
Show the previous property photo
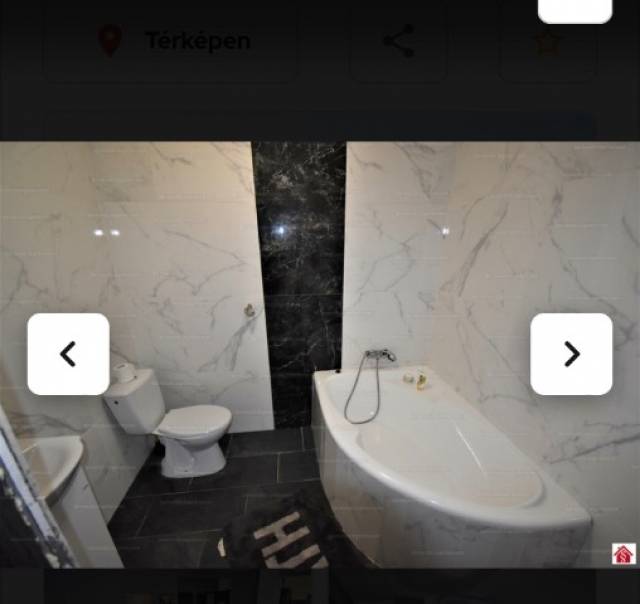tap(68, 354)
